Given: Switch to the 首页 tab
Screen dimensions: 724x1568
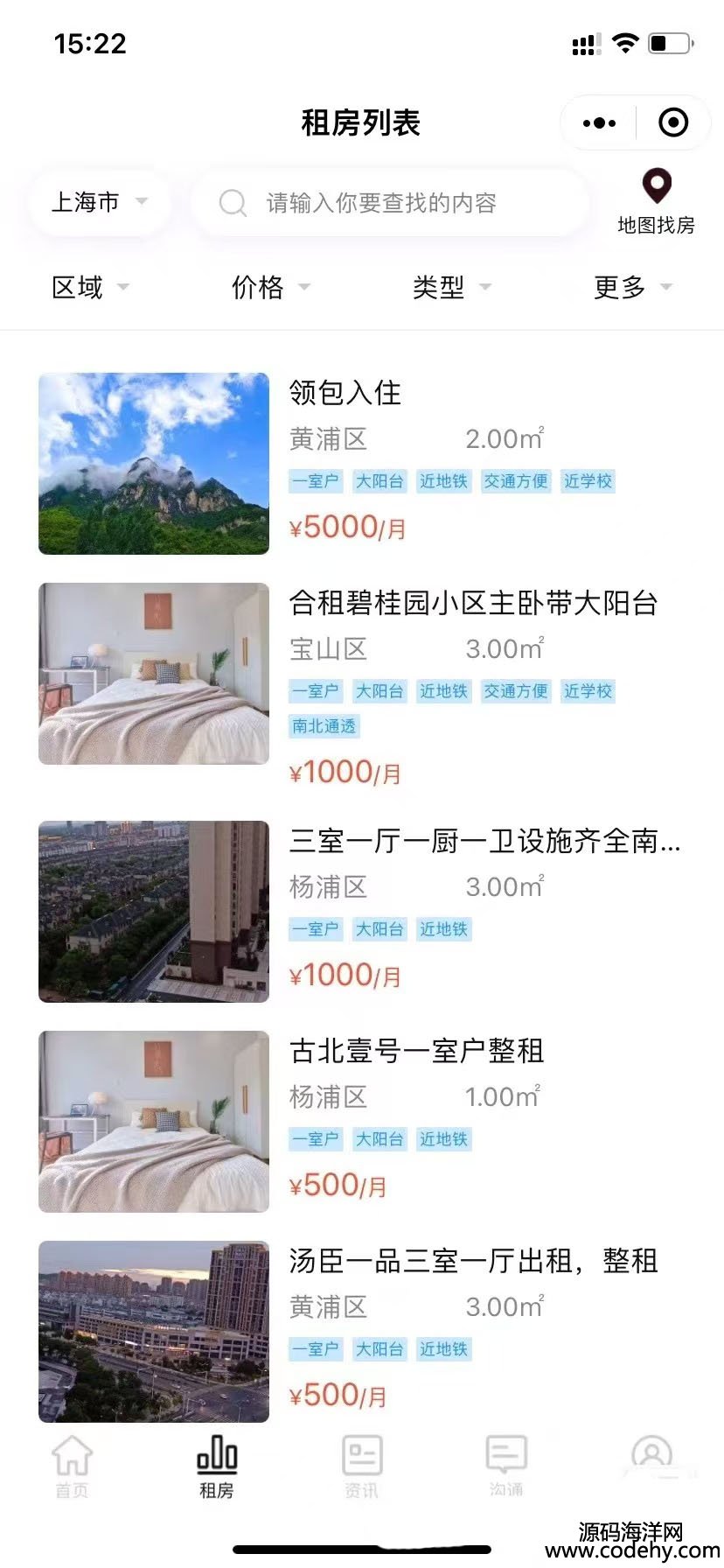Looking at the screenshot, I should pos(72,1466).
